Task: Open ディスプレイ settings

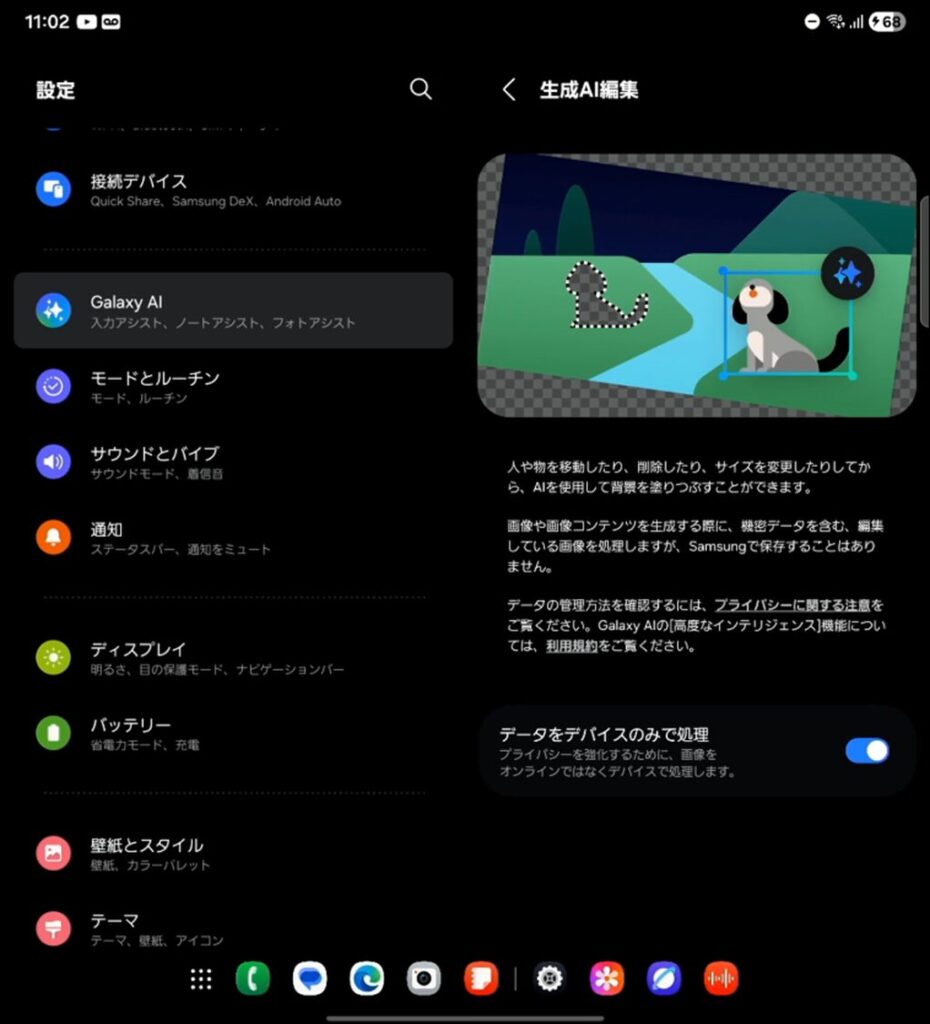Action: click(x=232, y=658)
